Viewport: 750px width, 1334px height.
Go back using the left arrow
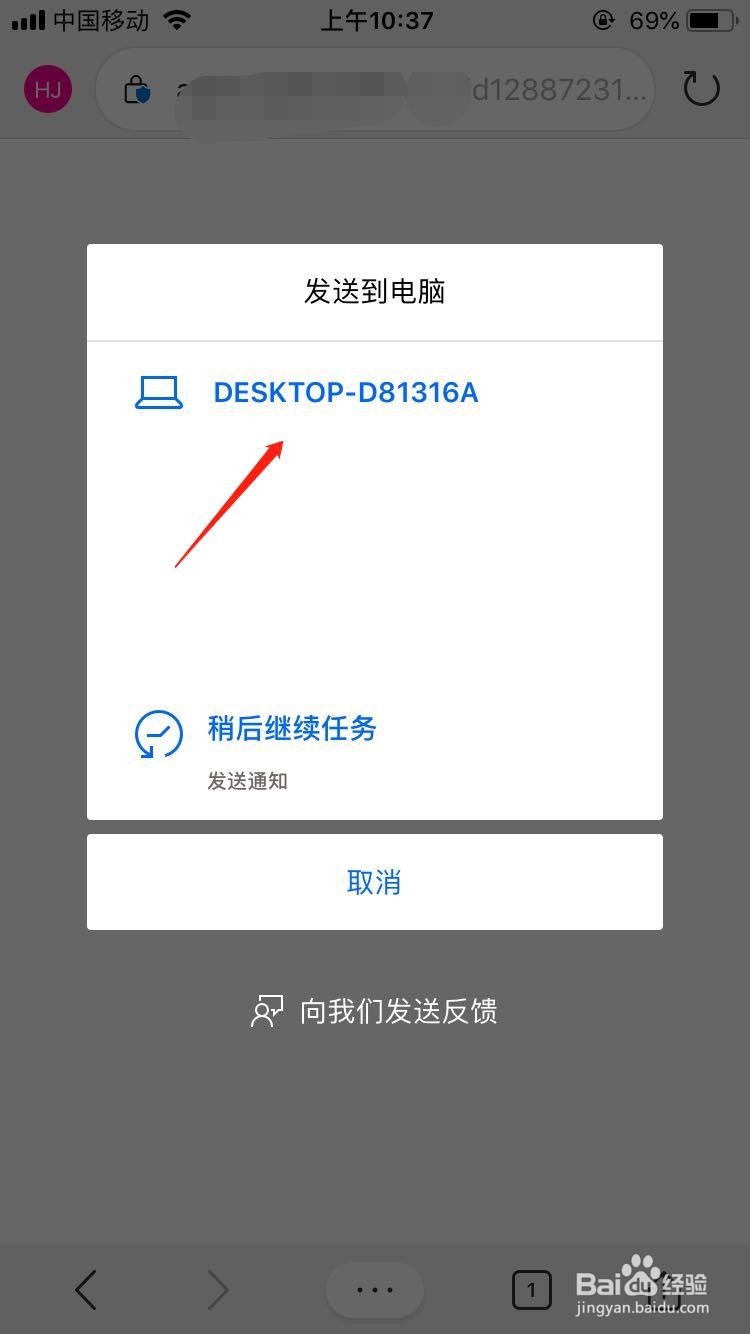(x=86, y=1290)
